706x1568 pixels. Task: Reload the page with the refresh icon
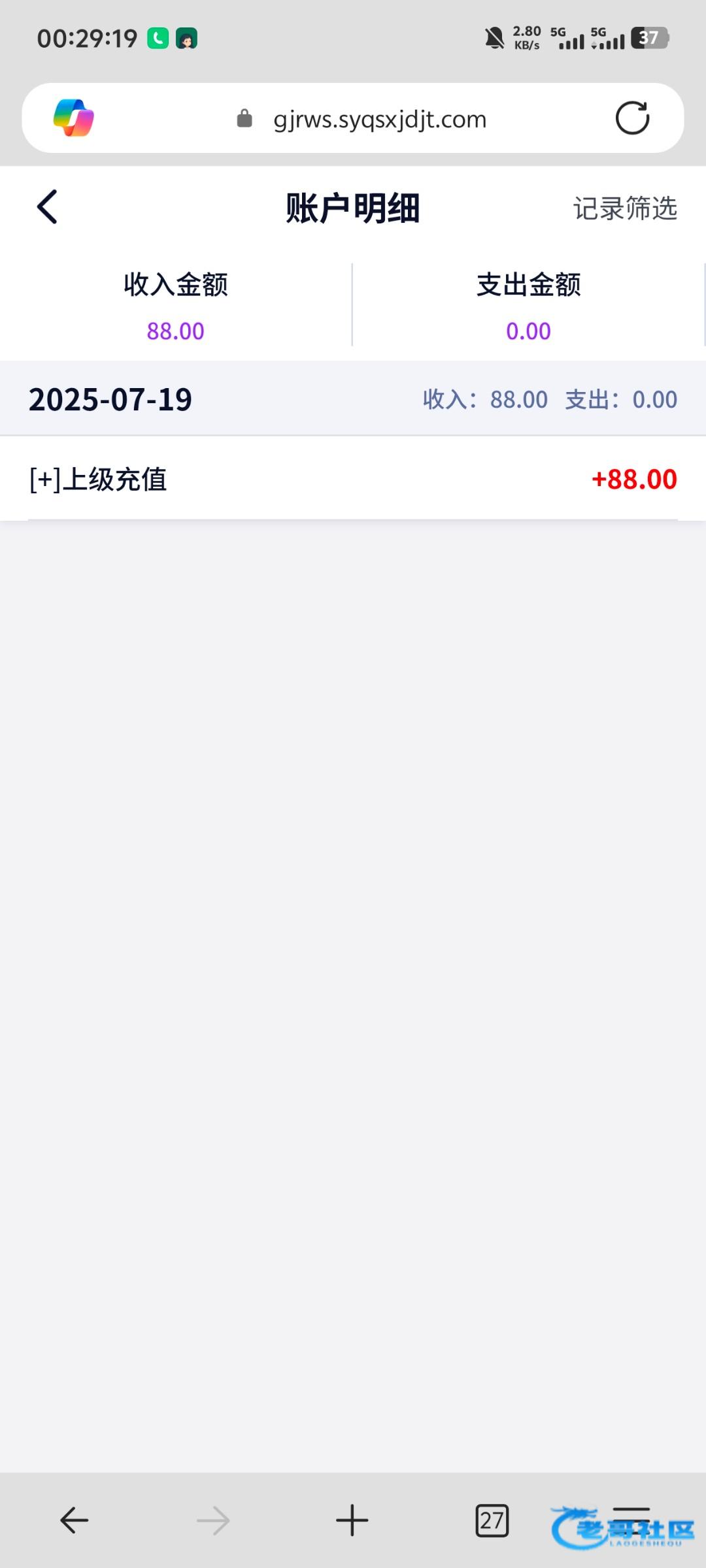[x=632, y=118]
